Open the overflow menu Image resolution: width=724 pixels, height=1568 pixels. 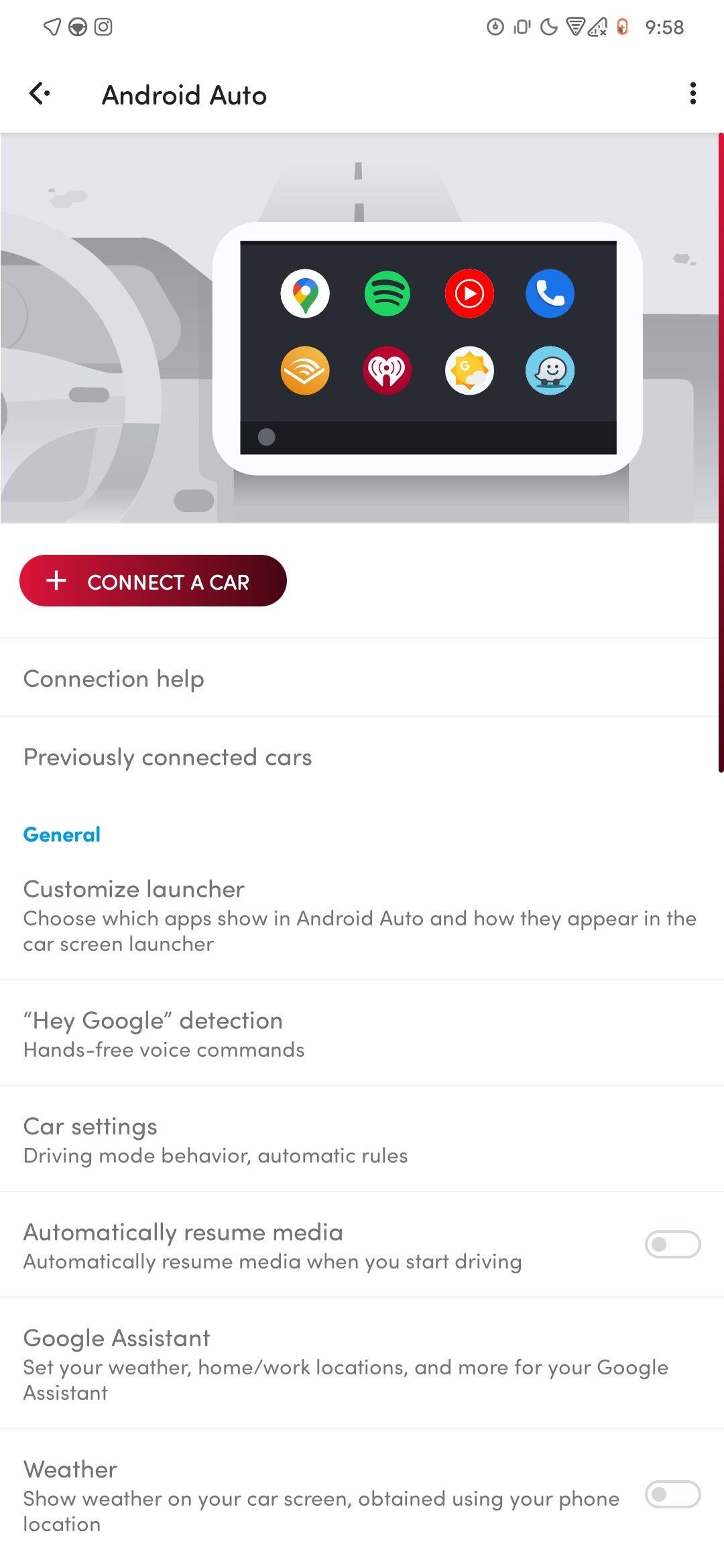click(692, 94)
